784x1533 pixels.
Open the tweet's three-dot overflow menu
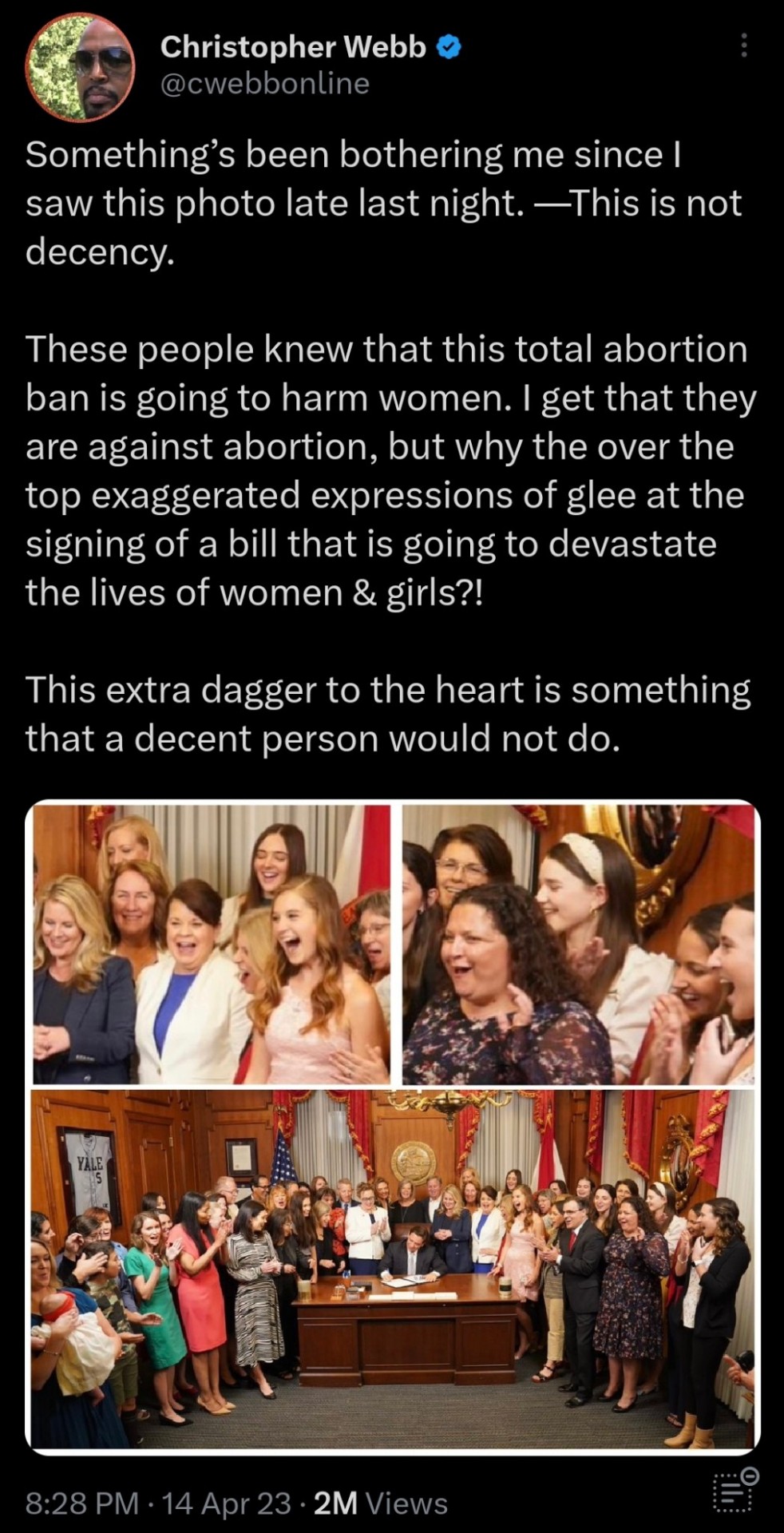click(743, 46)
